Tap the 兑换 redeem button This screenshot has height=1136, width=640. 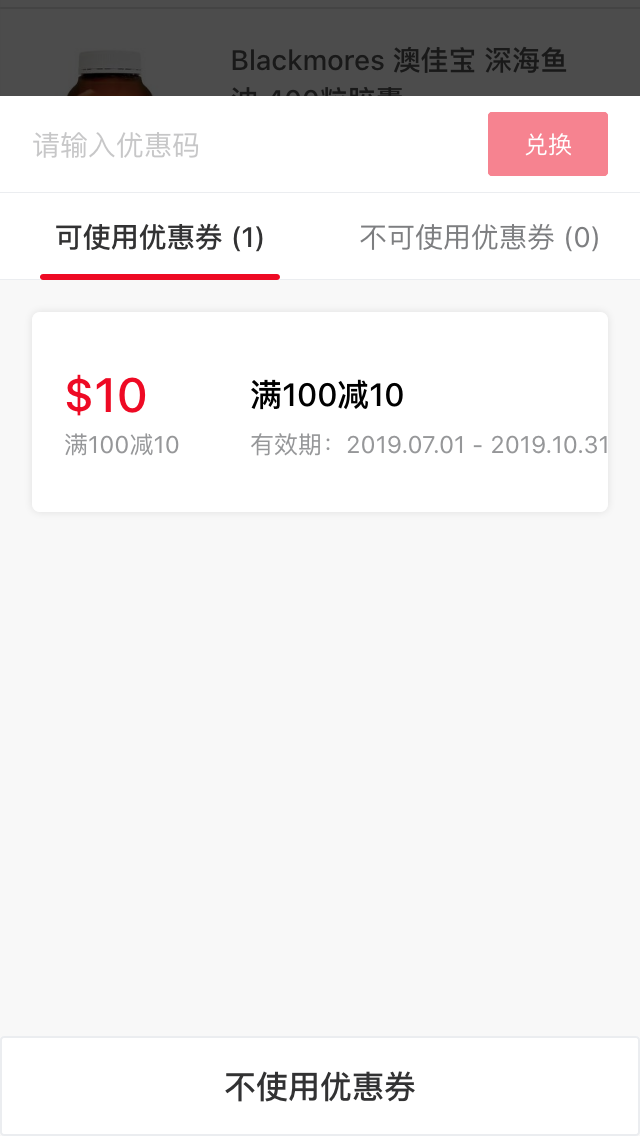[x=548, y=144]
